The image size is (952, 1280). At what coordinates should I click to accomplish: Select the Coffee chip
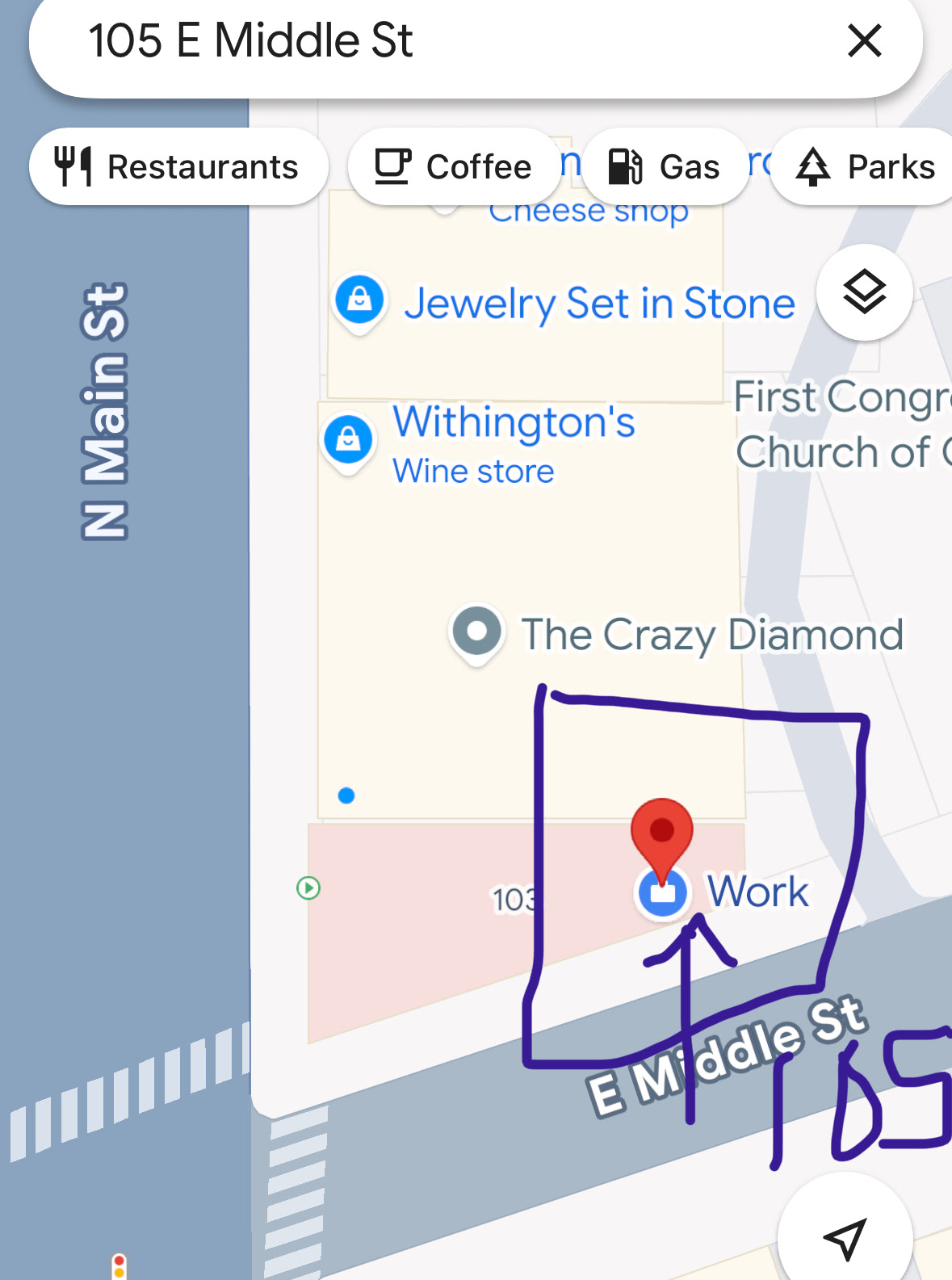[454, 167]
